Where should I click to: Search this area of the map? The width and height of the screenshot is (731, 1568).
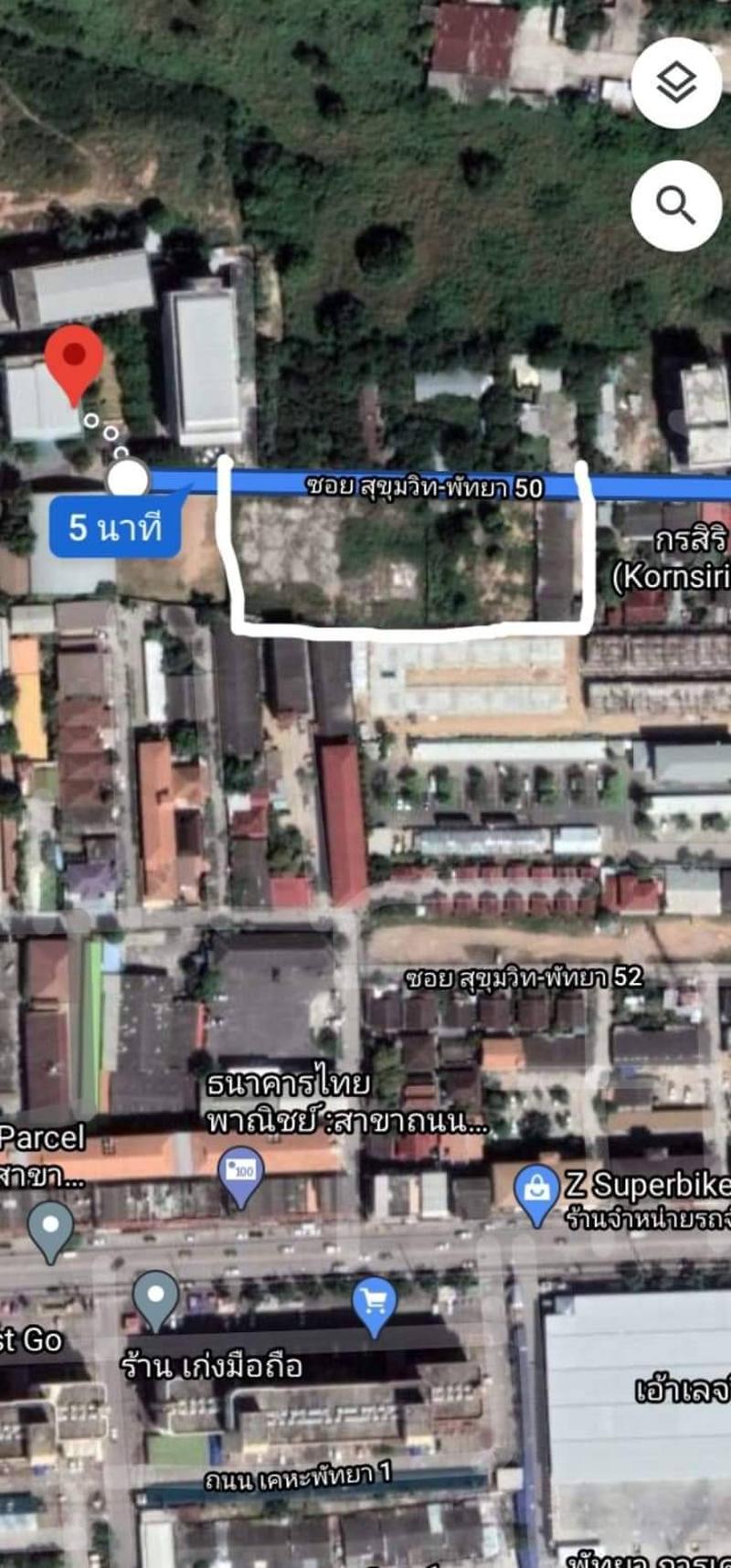point(676,206)
